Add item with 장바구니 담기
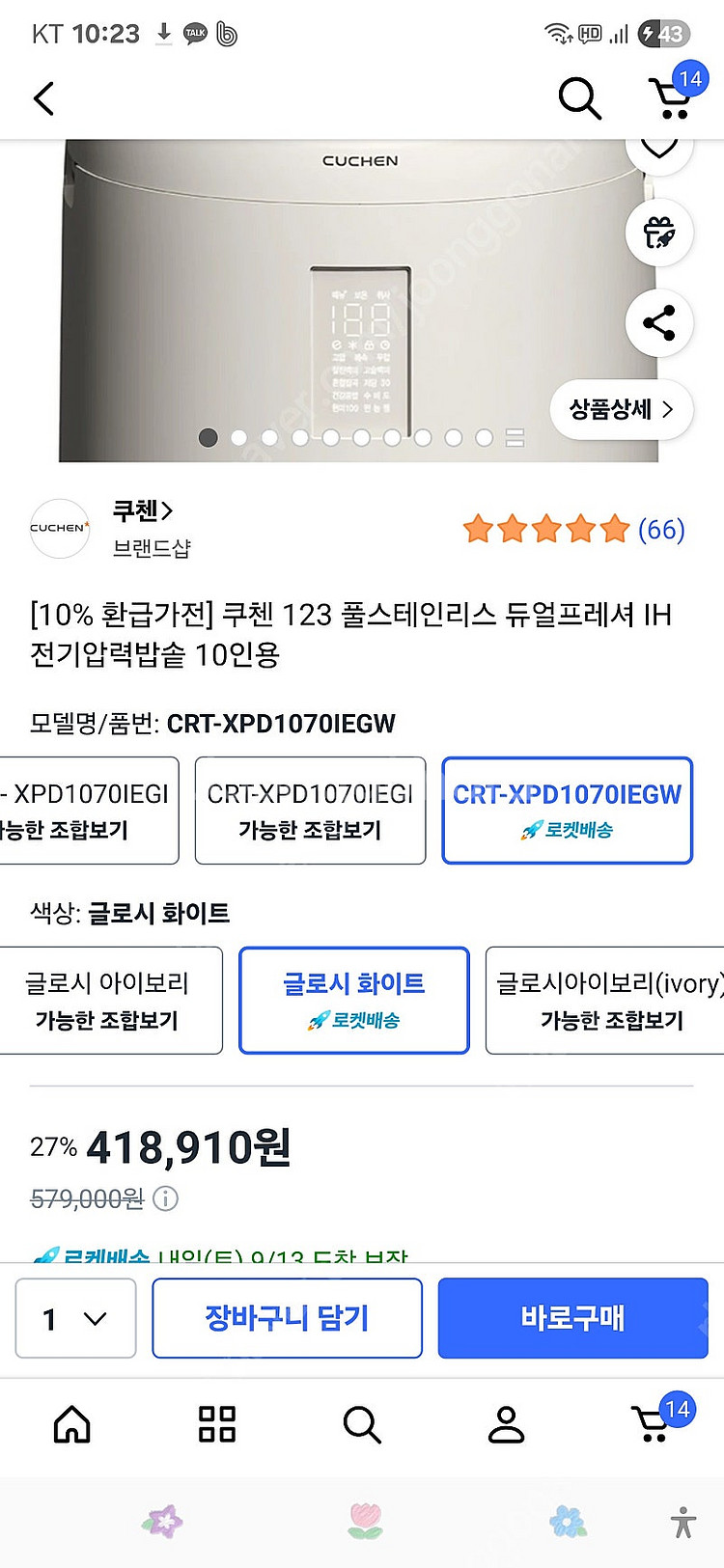 click(287, 1318)
